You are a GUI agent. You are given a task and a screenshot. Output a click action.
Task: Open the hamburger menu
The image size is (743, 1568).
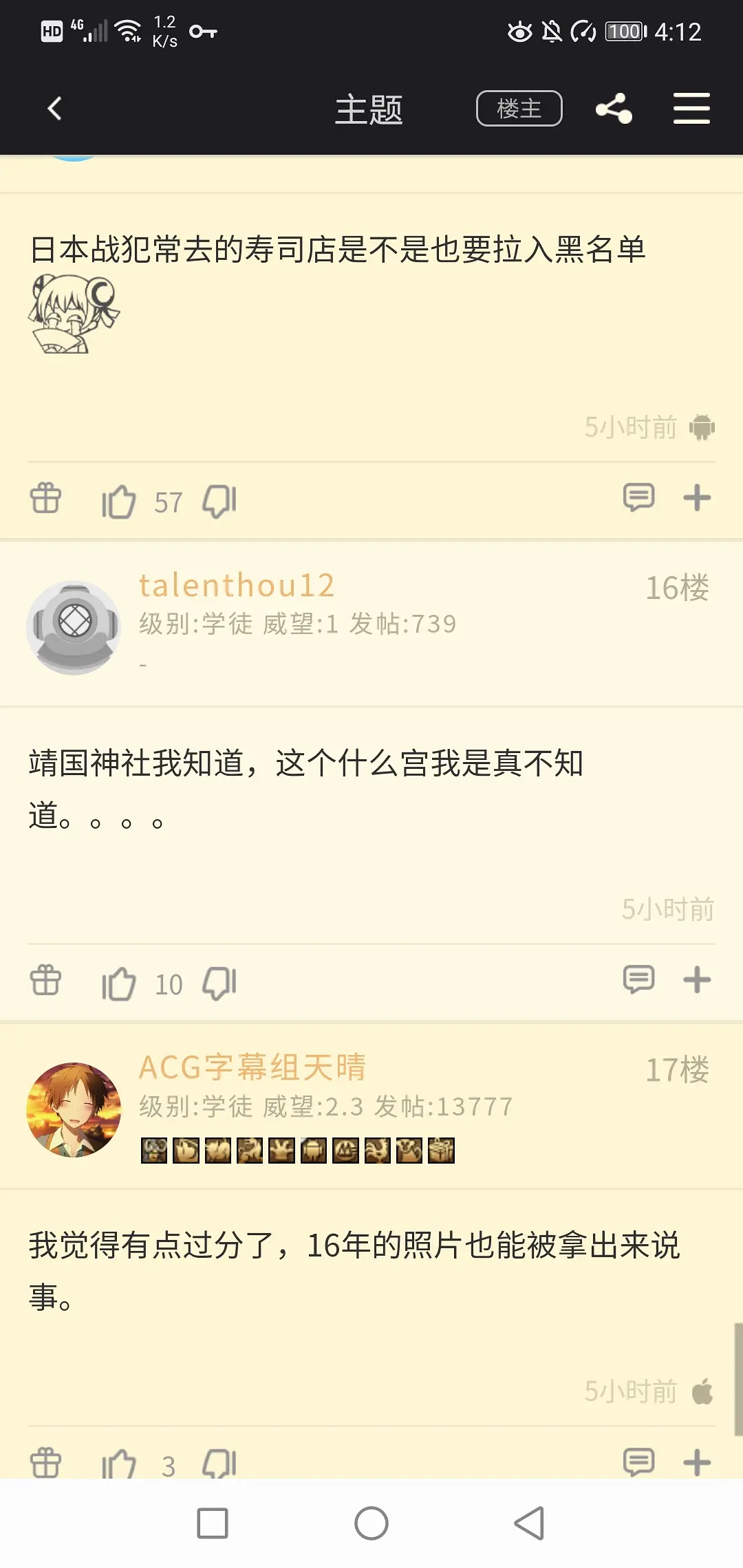(691, 109)
